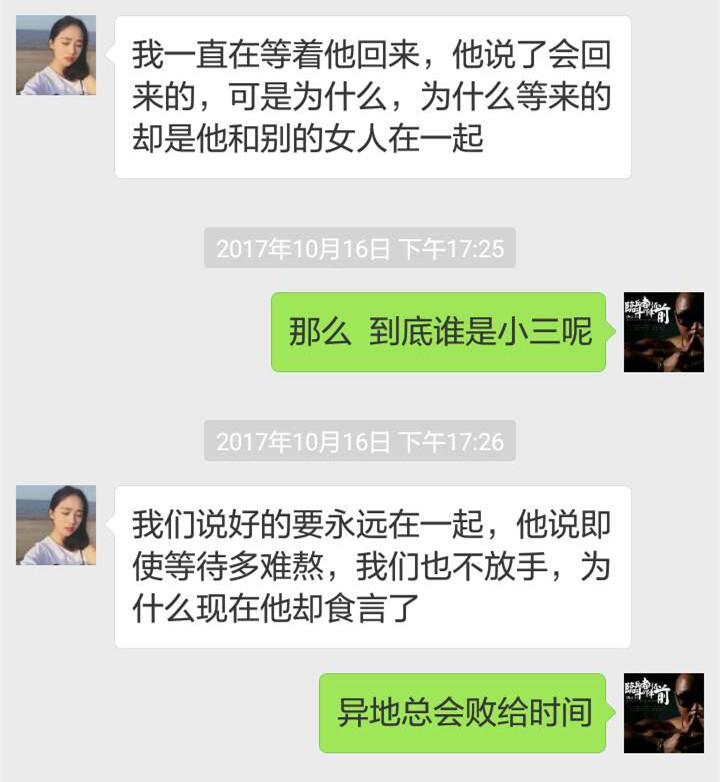
Task: Open sender avatar next to '异地总会败给时间'
Action: (663, 713)
